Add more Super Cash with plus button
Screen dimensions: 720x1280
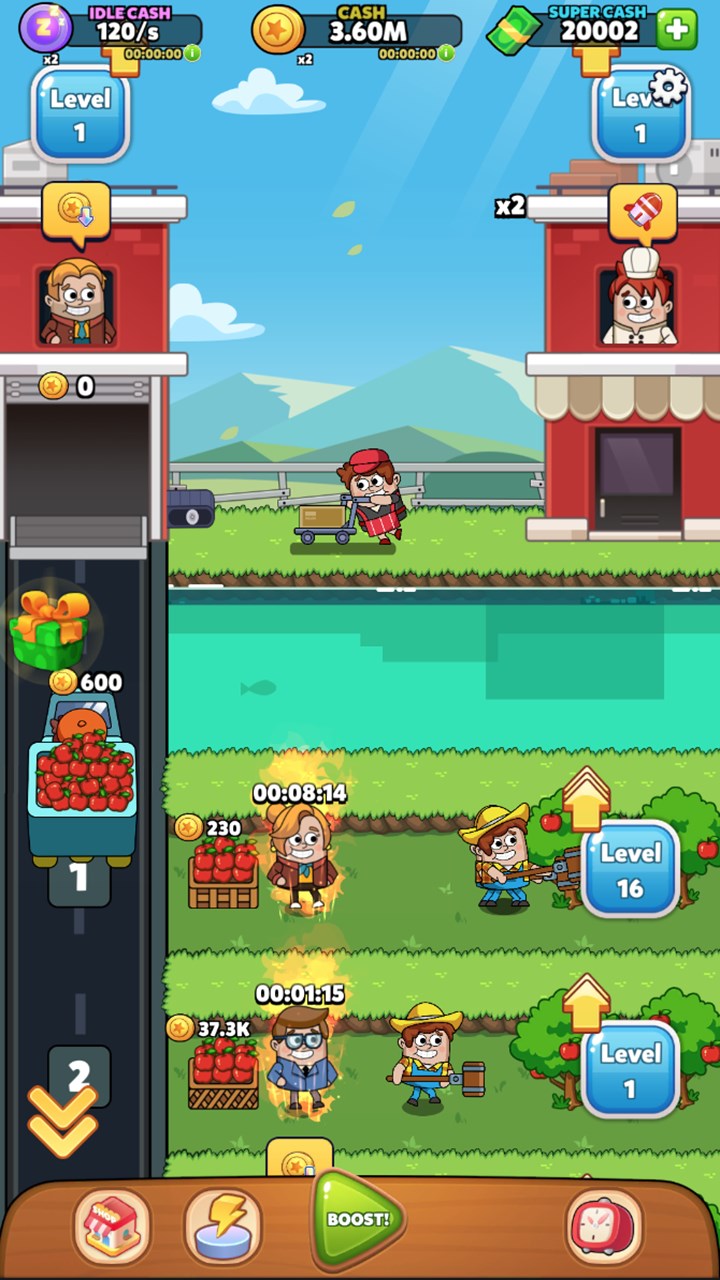click(677, 30)
